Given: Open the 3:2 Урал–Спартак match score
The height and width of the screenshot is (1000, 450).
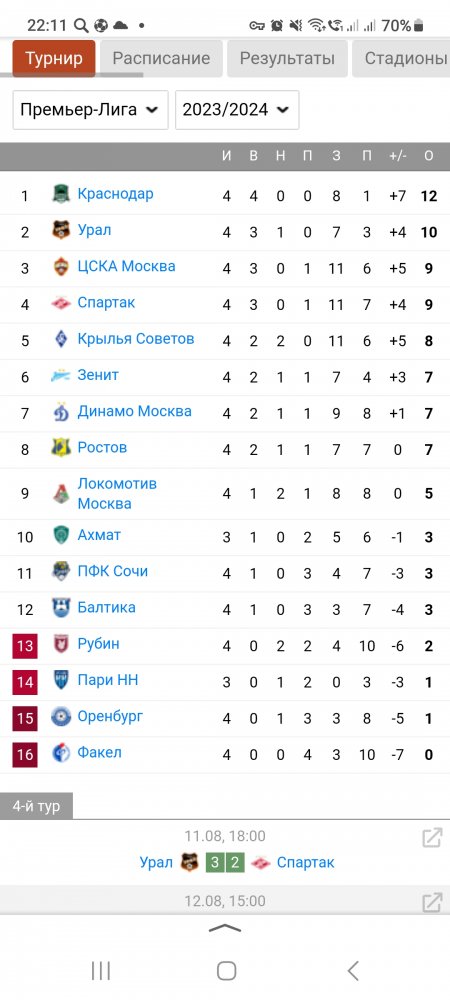Looking at the screenshot, I should pyautogui.click(x=225, y=863).
